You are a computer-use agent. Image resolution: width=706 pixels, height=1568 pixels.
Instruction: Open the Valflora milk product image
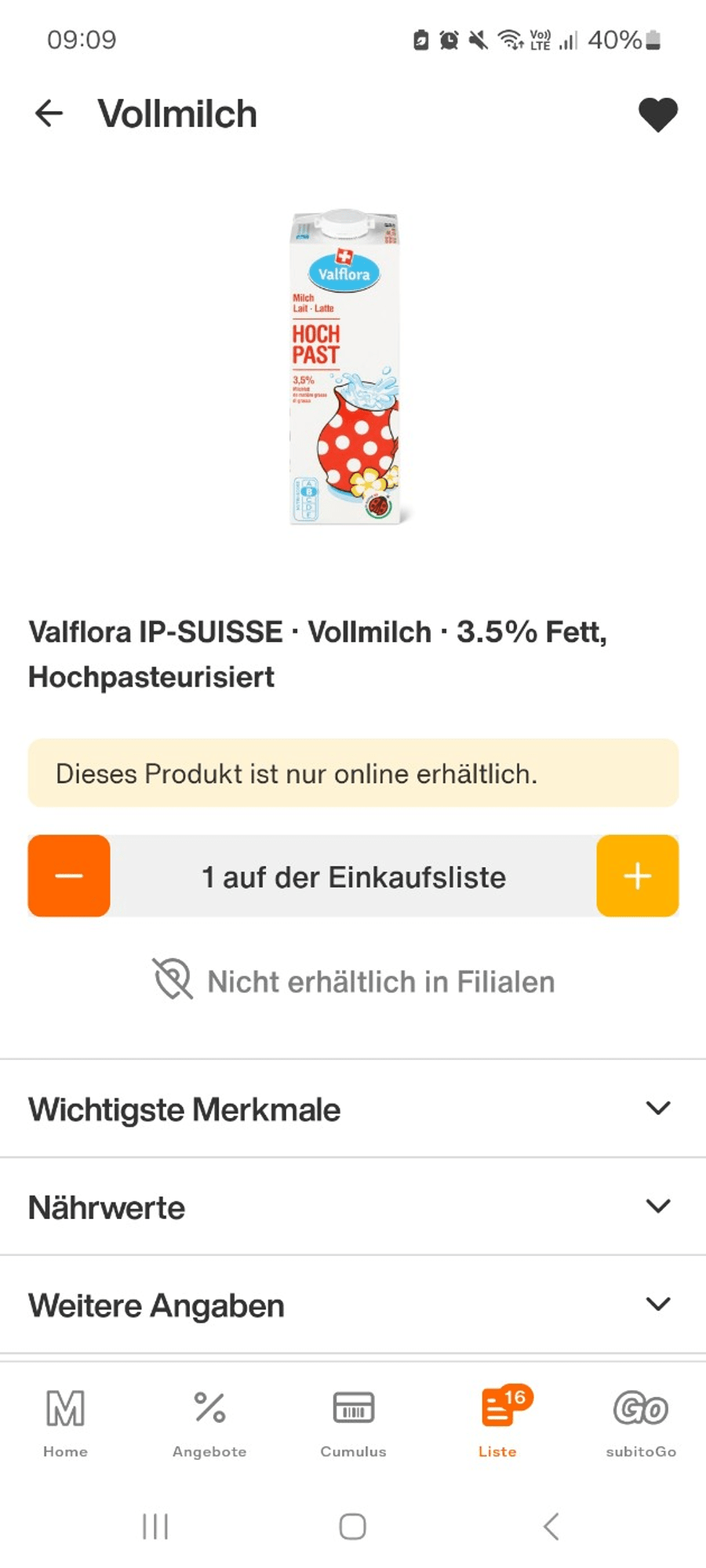click(x=345, y=367)
